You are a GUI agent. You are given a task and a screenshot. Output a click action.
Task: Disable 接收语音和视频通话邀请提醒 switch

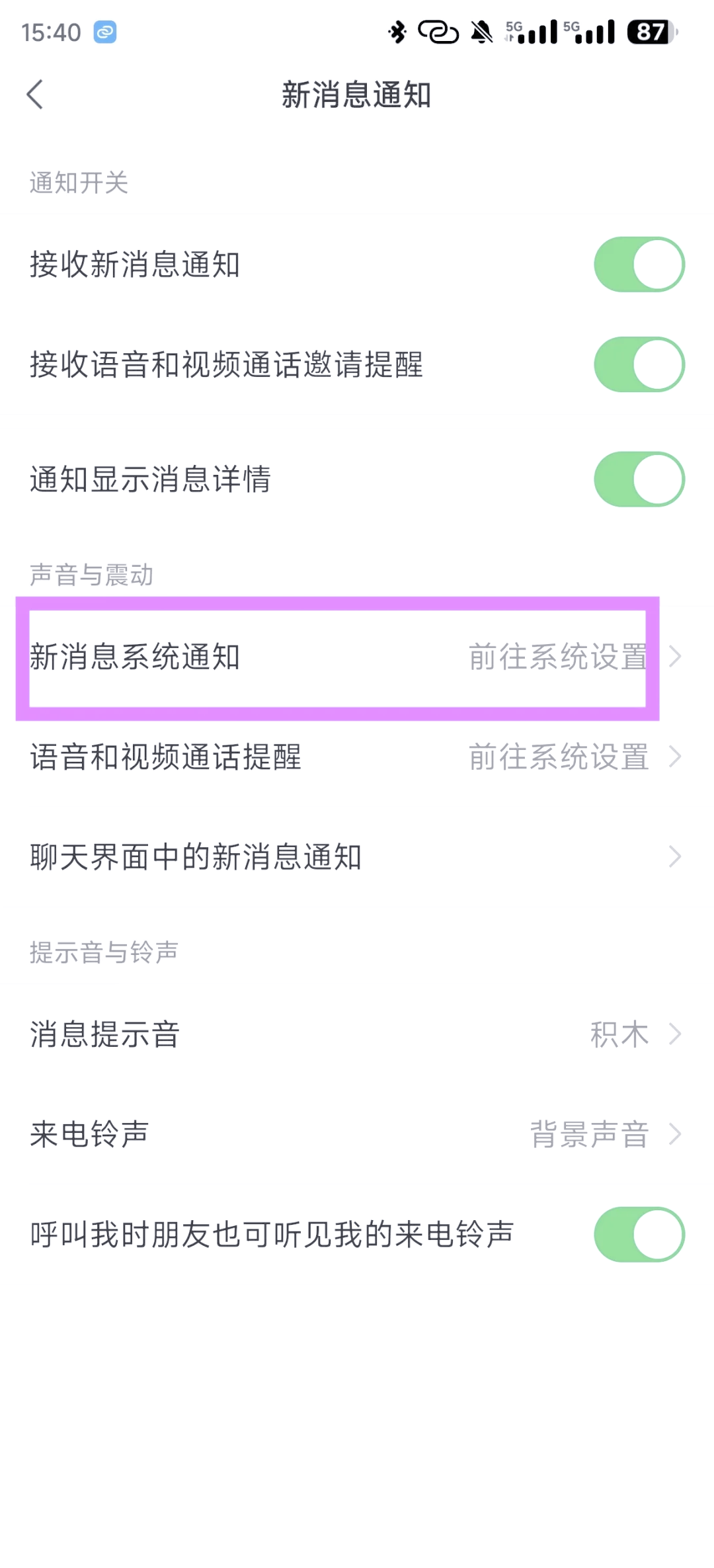[x=639, y=364]
